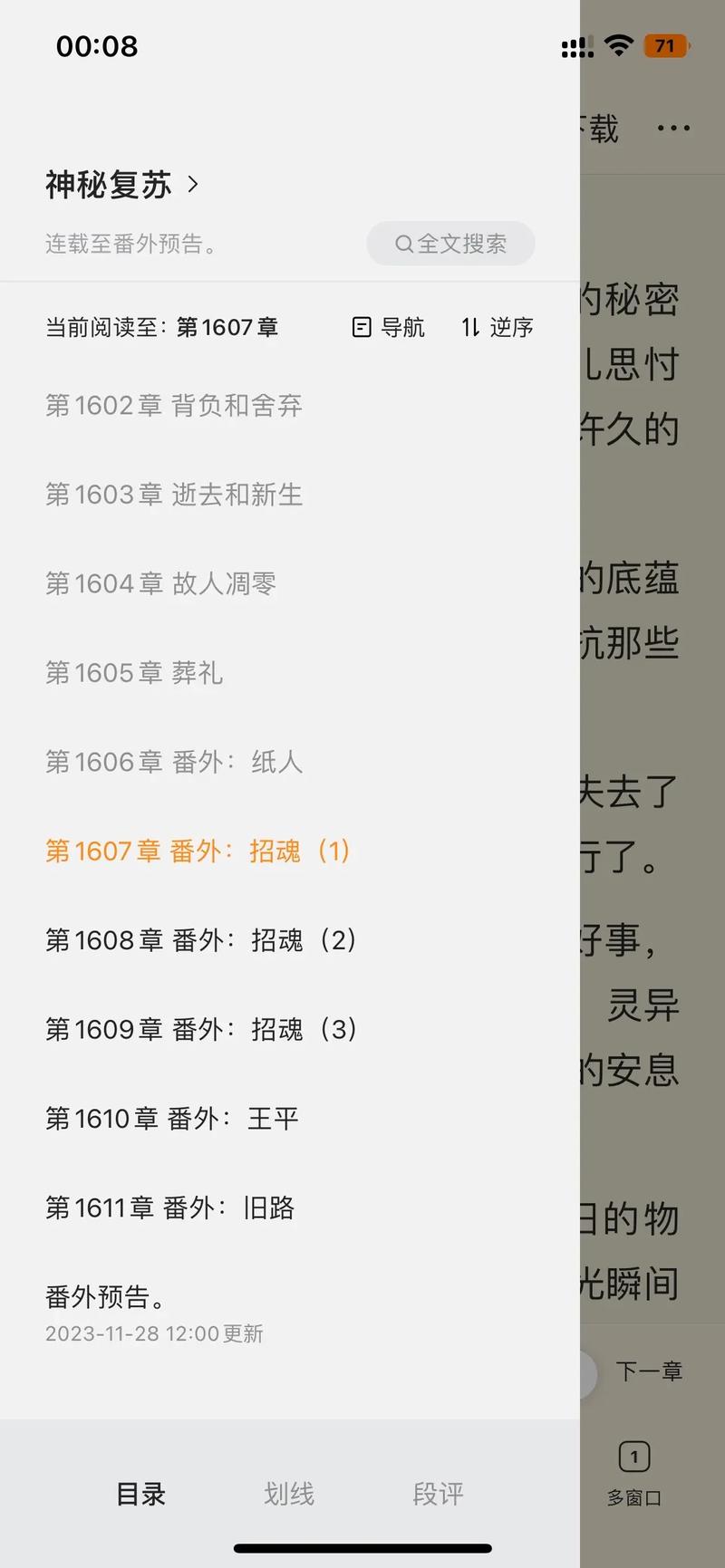This screenshot has width=725, height=1568.
Task: Read chapter 1608 招魂（2）
Action: tap(201, 940)
